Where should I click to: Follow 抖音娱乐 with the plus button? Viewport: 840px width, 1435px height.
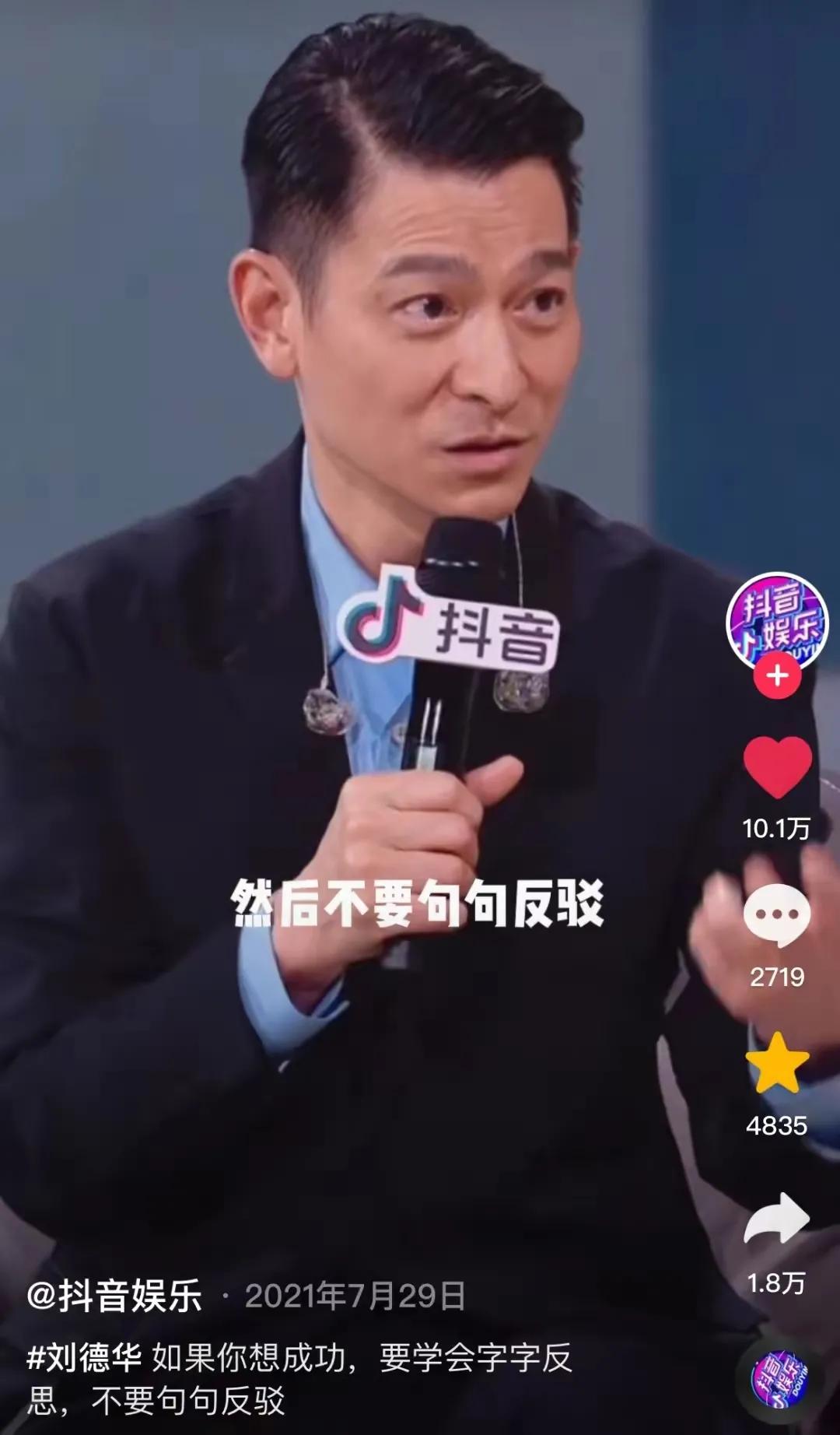point(776,675)
